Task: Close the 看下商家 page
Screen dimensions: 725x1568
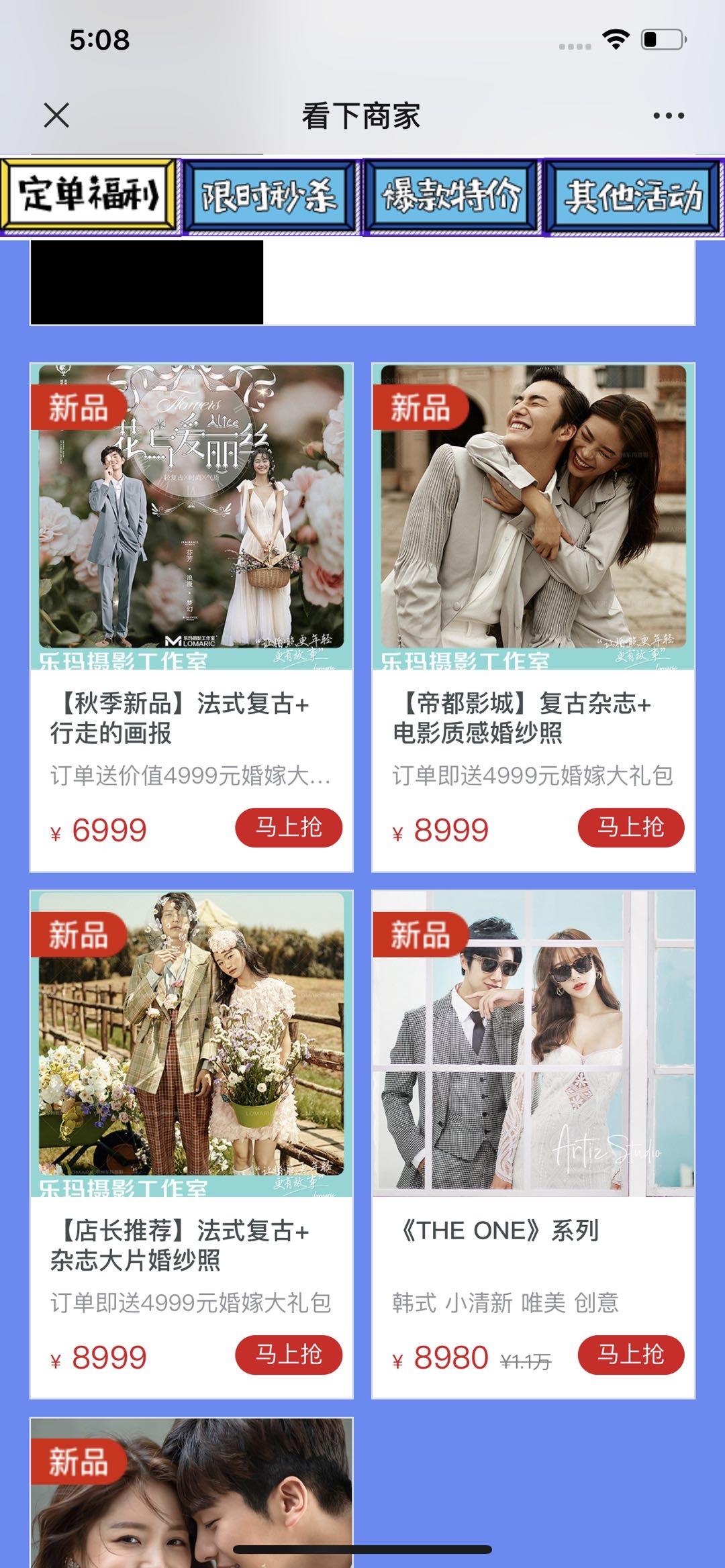Action: click(x=56, y=115)
